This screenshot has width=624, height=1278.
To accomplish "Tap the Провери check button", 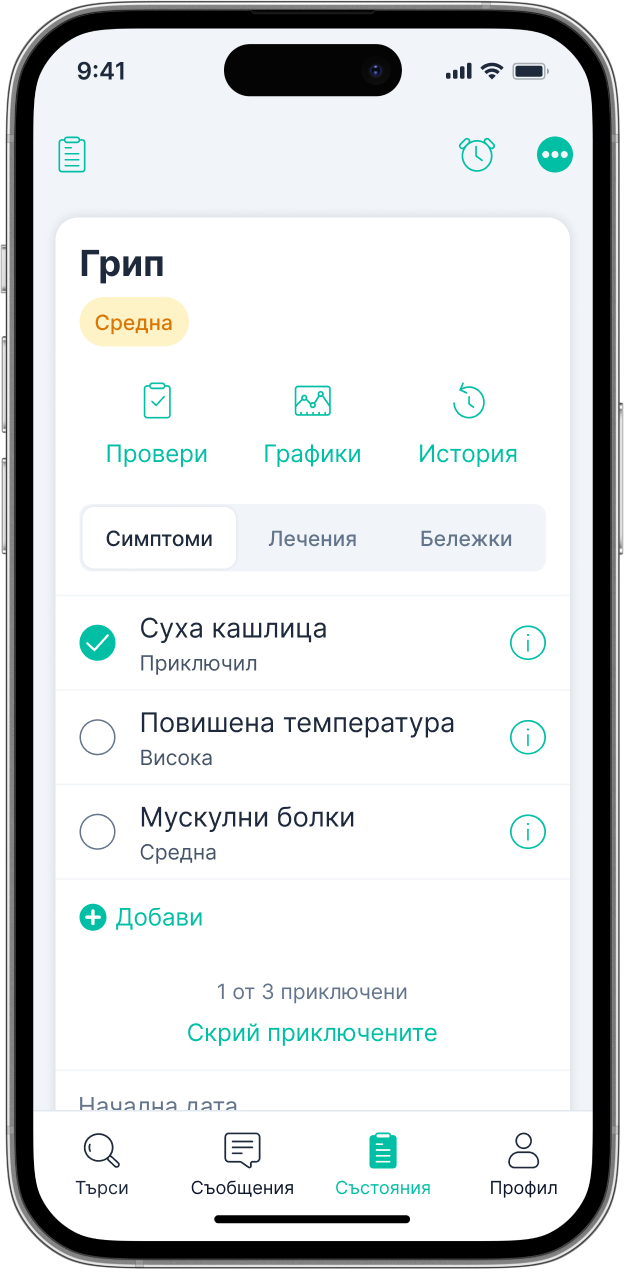I will click(157, 425).
